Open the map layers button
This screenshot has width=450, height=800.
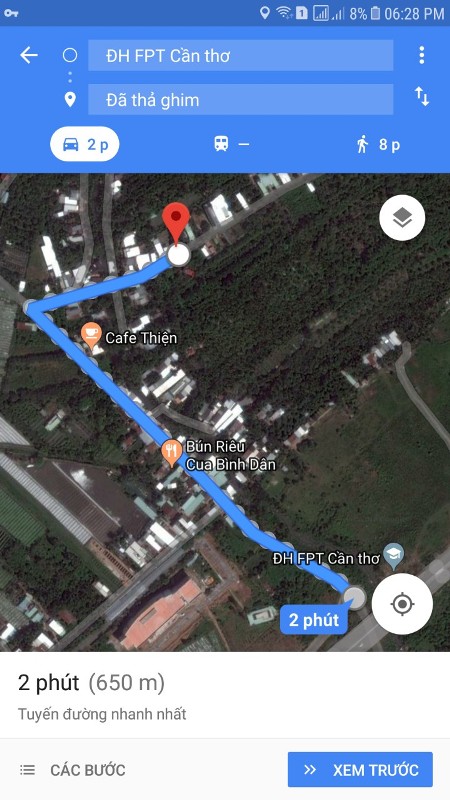(402, 218)
